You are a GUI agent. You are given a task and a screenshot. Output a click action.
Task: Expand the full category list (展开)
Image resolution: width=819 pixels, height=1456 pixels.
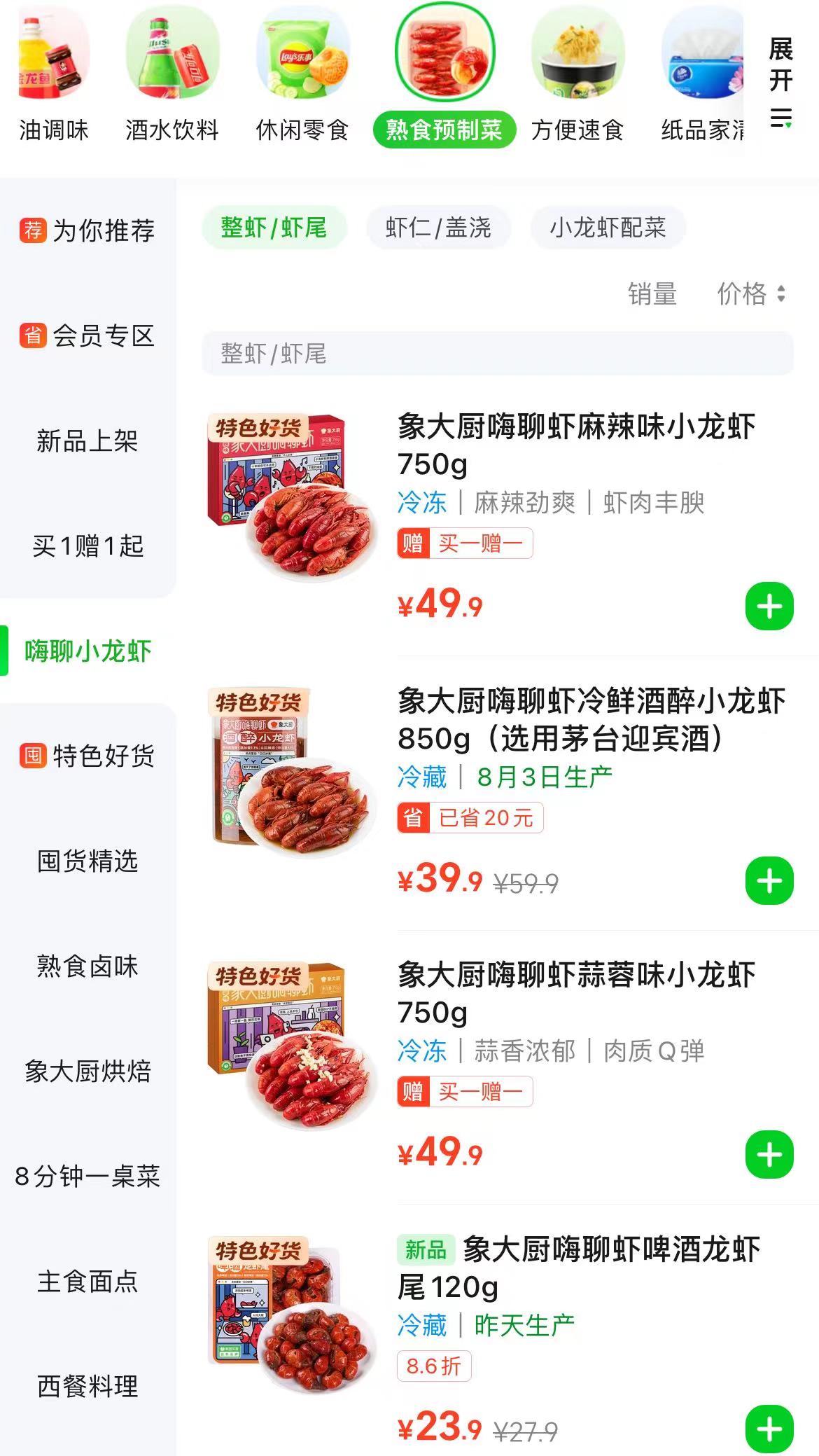[x=780, y=81]
